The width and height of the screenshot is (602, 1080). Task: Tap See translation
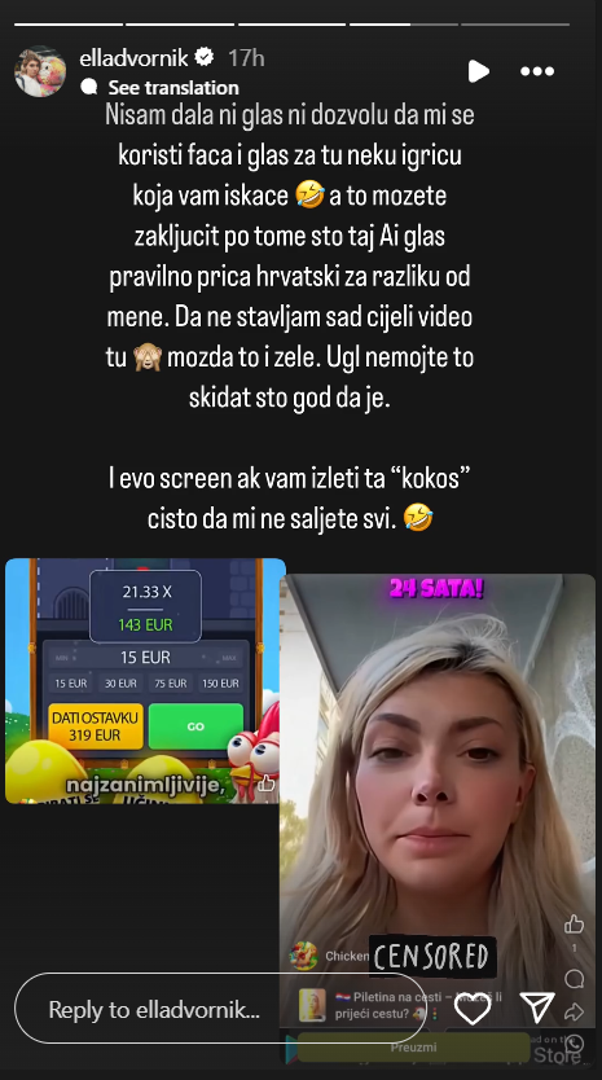click(172, 87)
